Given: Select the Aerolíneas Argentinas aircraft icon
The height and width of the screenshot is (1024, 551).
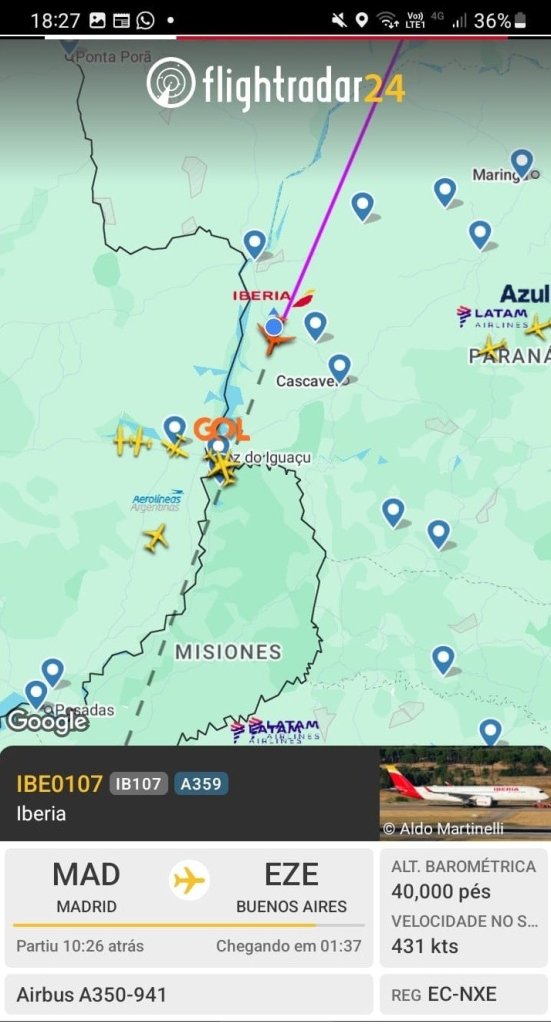Looking at the screenshot, I should tap(156, 537).
